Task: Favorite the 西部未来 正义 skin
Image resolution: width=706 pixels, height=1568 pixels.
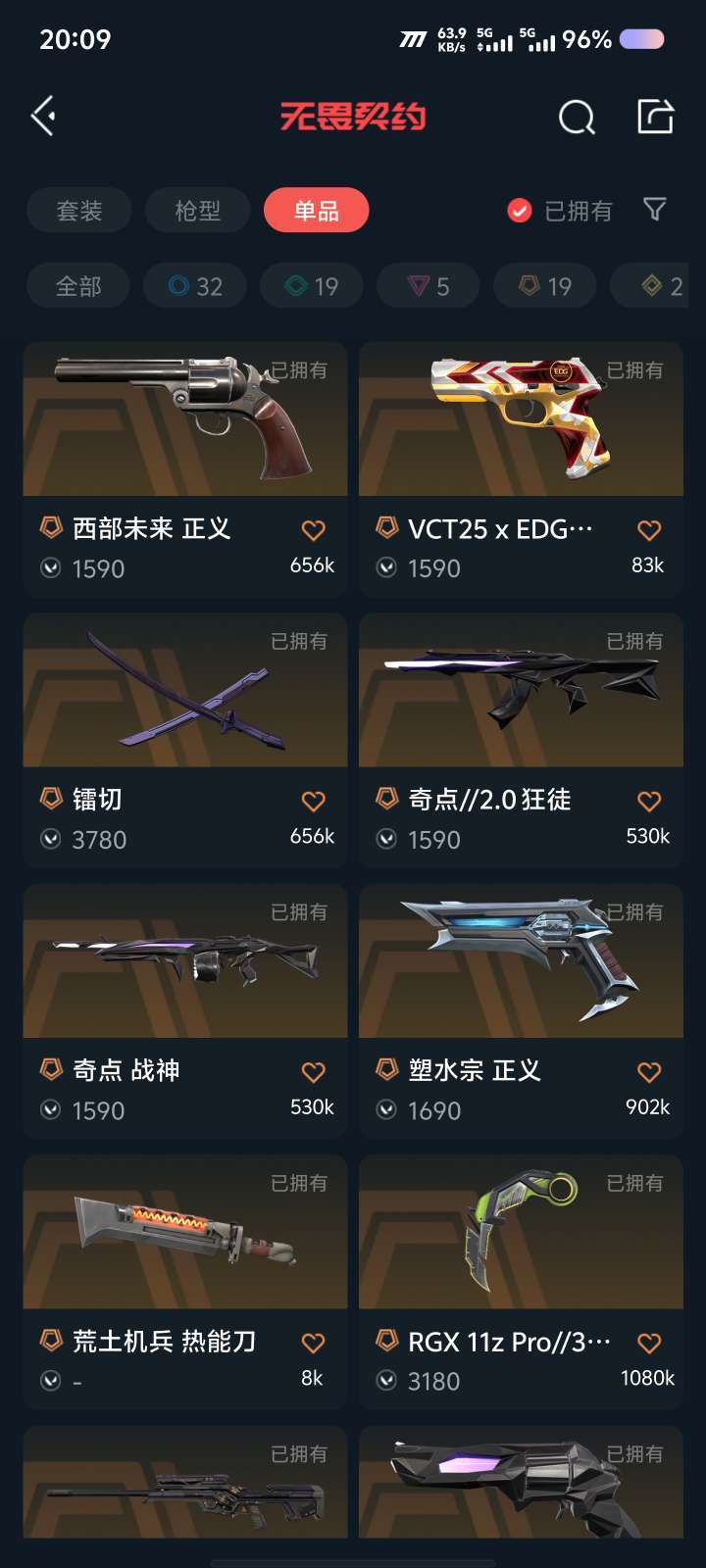Action: pyautogui.click(x=313, y=530)
